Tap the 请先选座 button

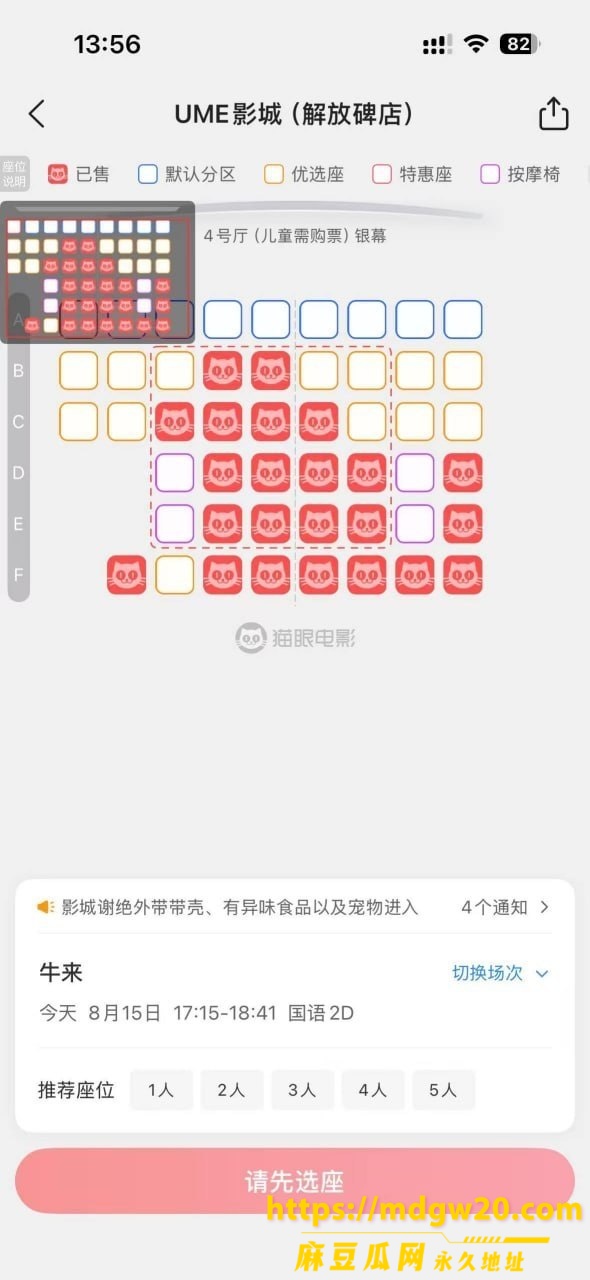pos(295,1181)
